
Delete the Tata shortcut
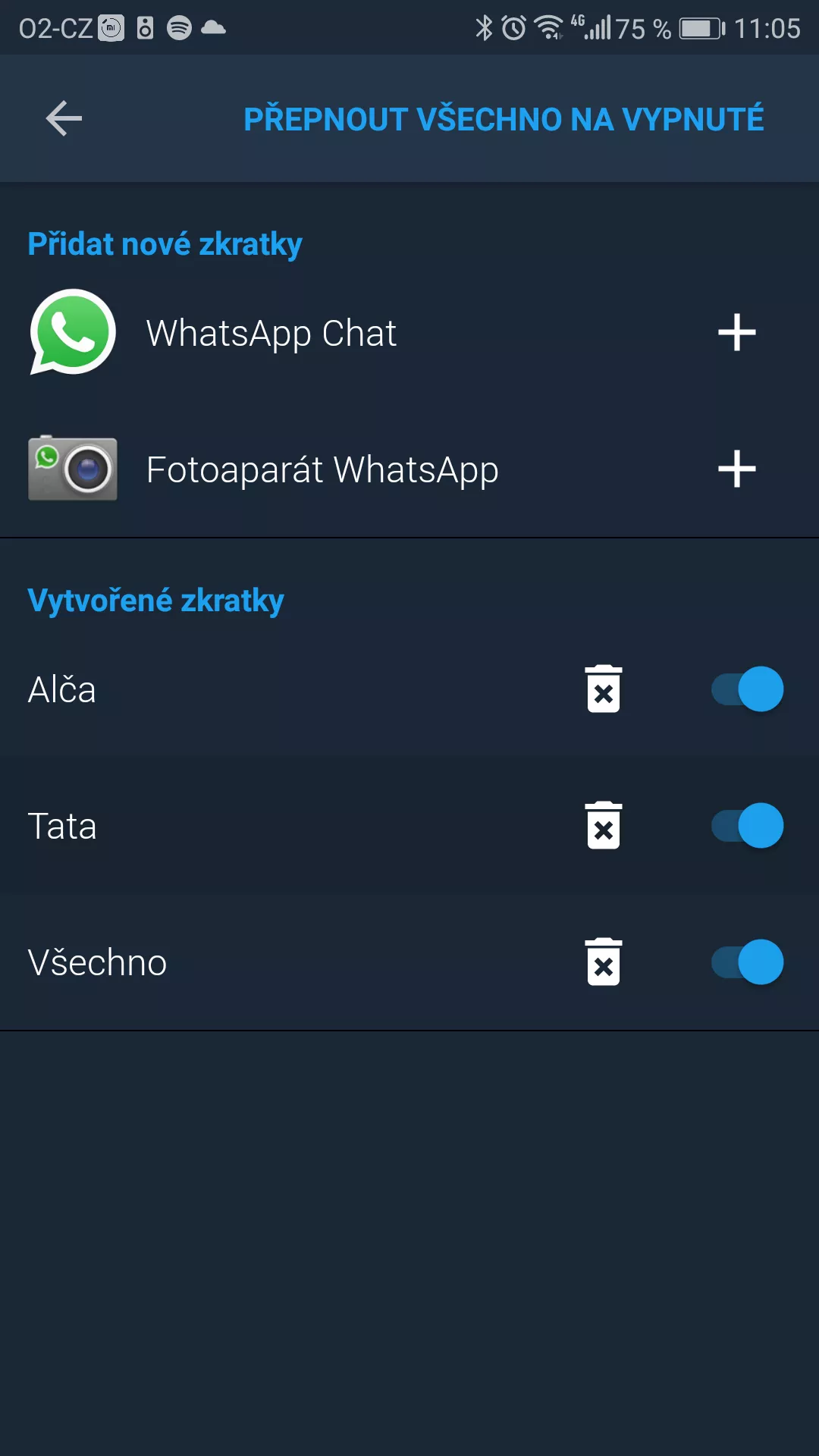604,826
